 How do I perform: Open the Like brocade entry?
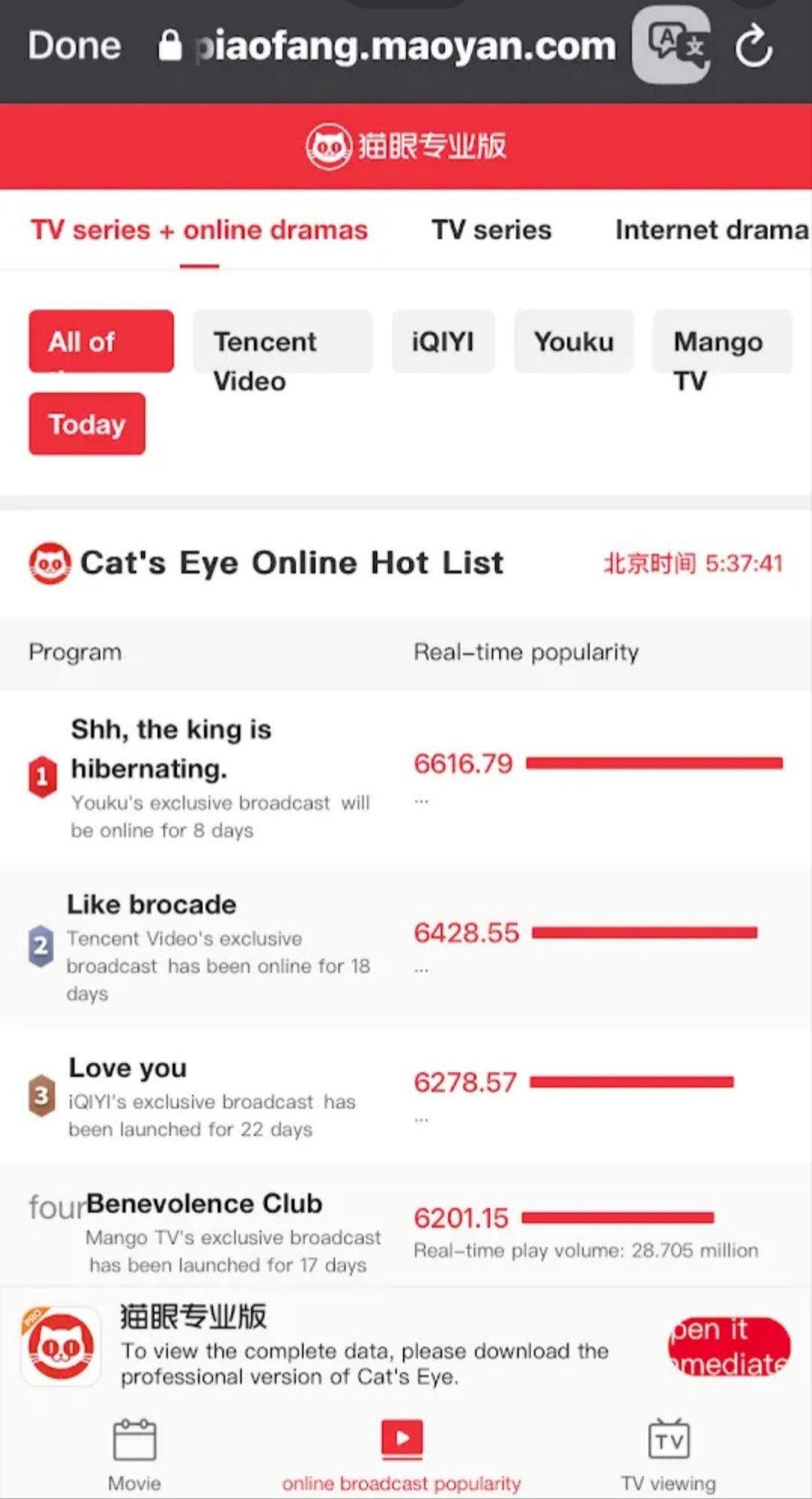tap(152, 904)
